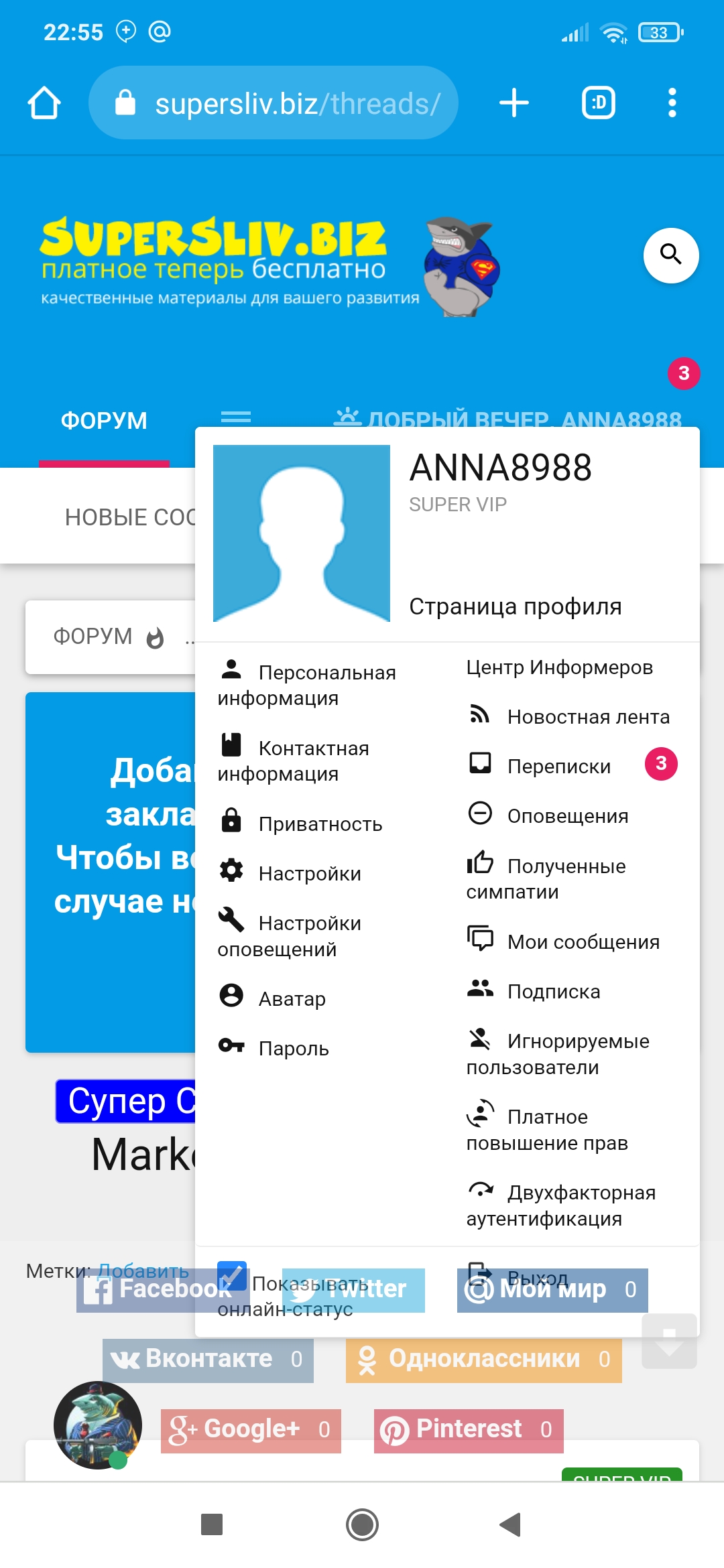
Task: Open Пароль settings
Action: [x=274, y=1047]
